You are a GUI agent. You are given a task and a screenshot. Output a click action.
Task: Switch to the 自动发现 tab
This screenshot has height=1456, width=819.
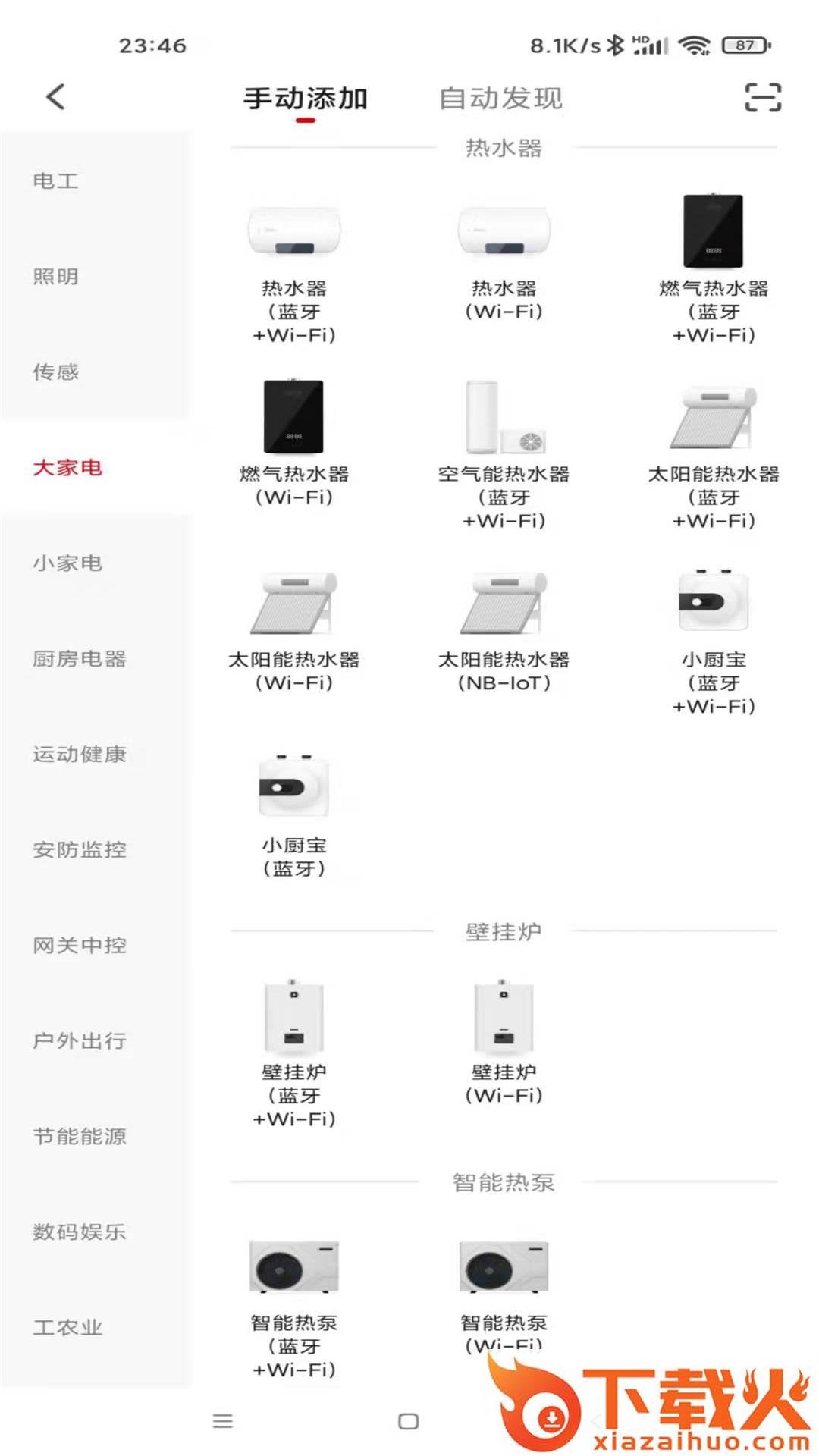[500, 99]
